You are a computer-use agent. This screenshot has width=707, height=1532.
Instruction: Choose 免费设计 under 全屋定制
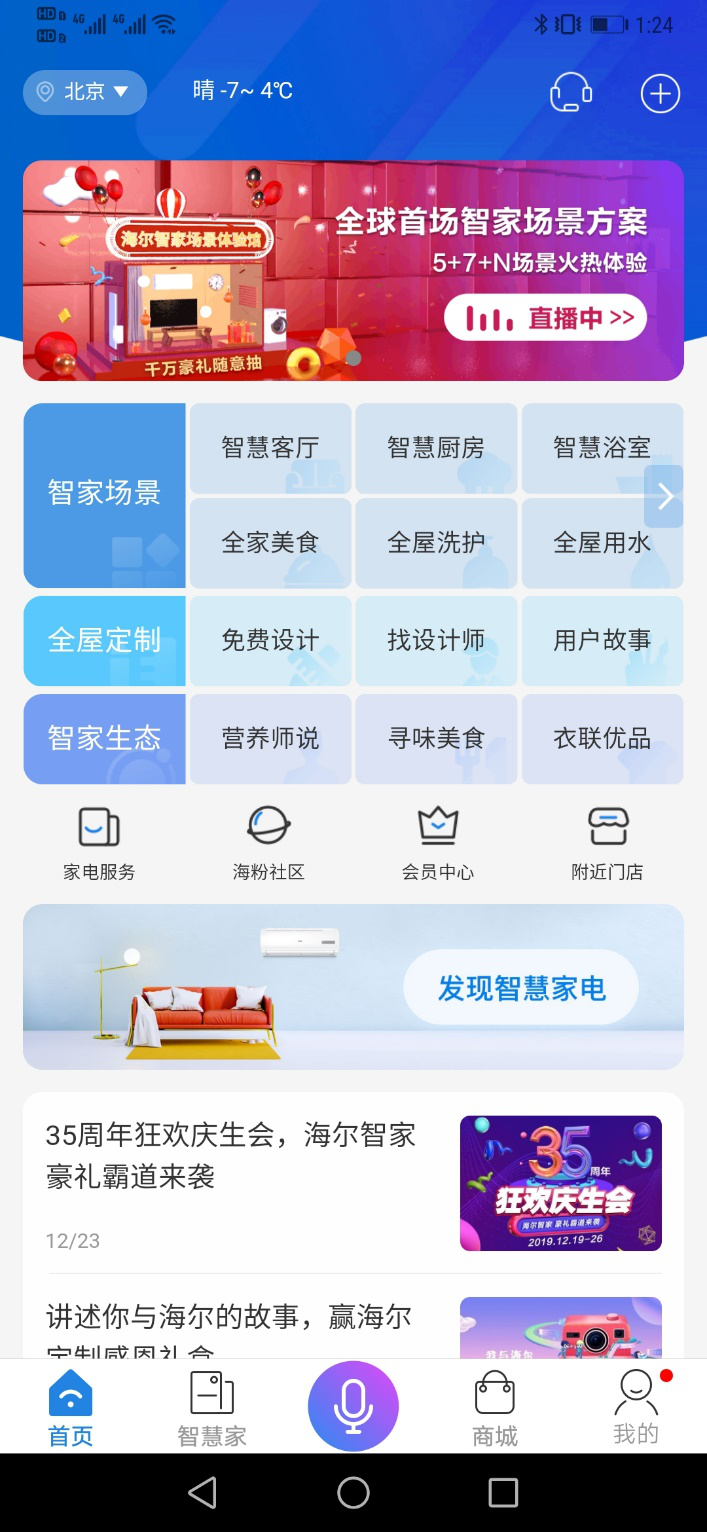270,640
